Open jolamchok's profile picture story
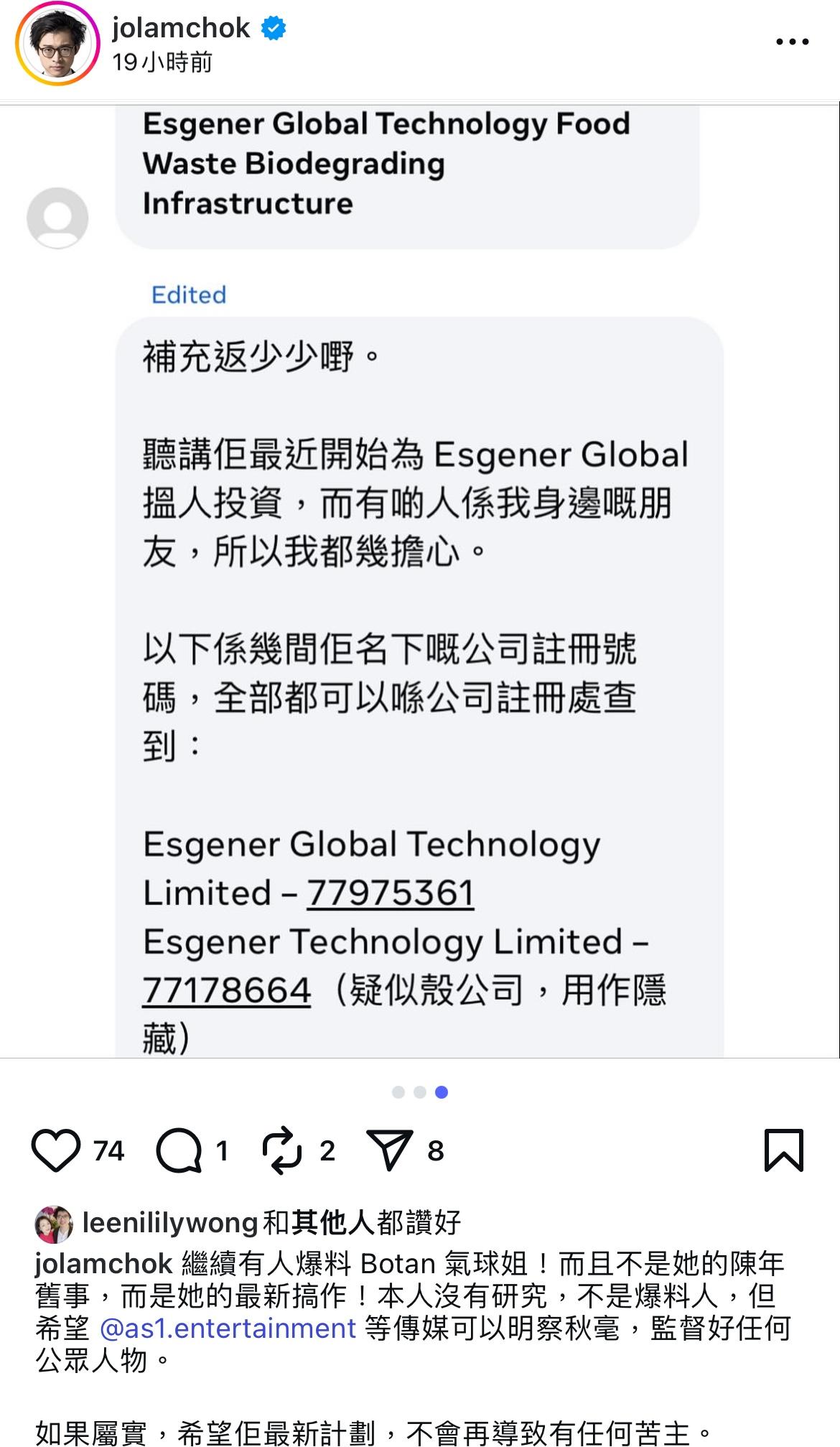Image resolution: width=840 pixels, height=1447 pixels. tap(57, 45)
